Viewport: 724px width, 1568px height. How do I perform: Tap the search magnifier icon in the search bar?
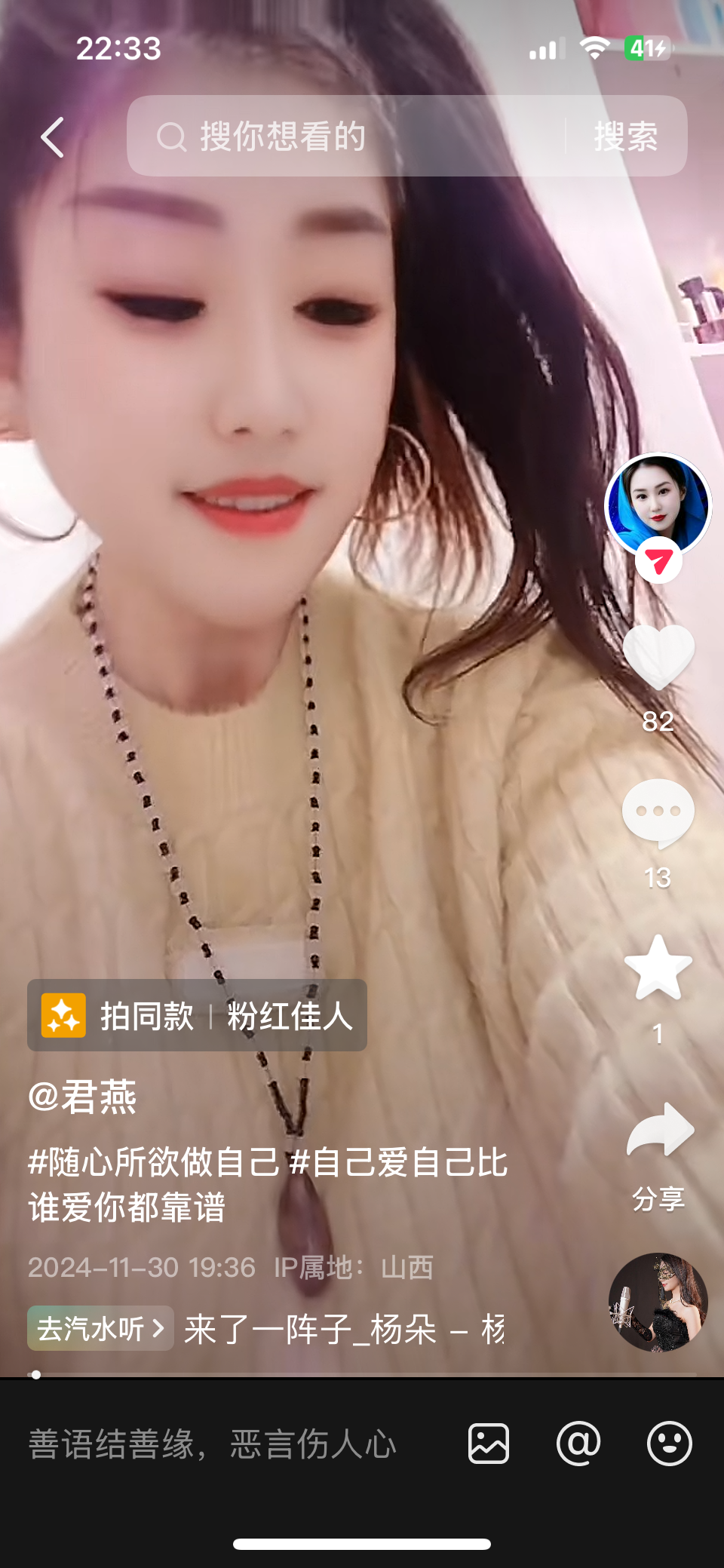pyautogui.click(x=172, y=137)
